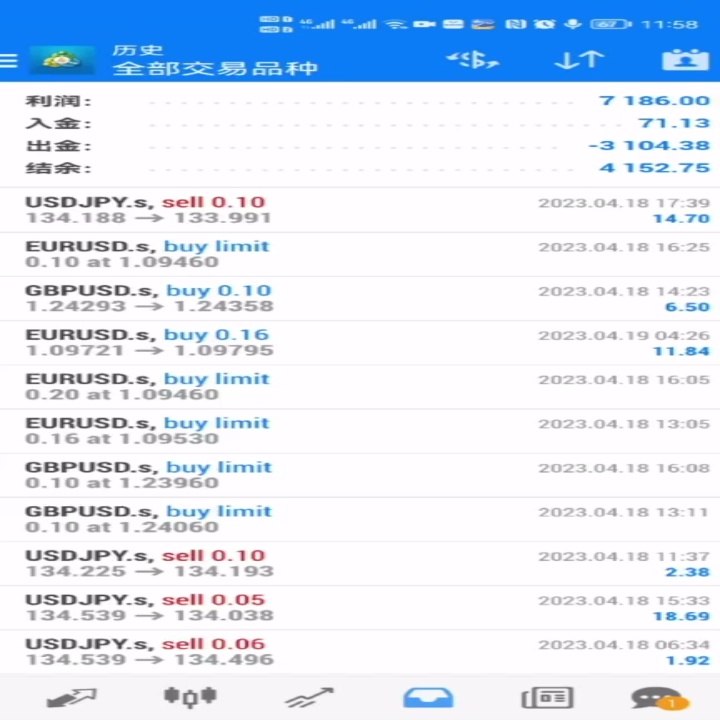Screen dimensions: 720x720
Task: Open USDJPY.s sell 0.05 trade
Action: [360, 608]
